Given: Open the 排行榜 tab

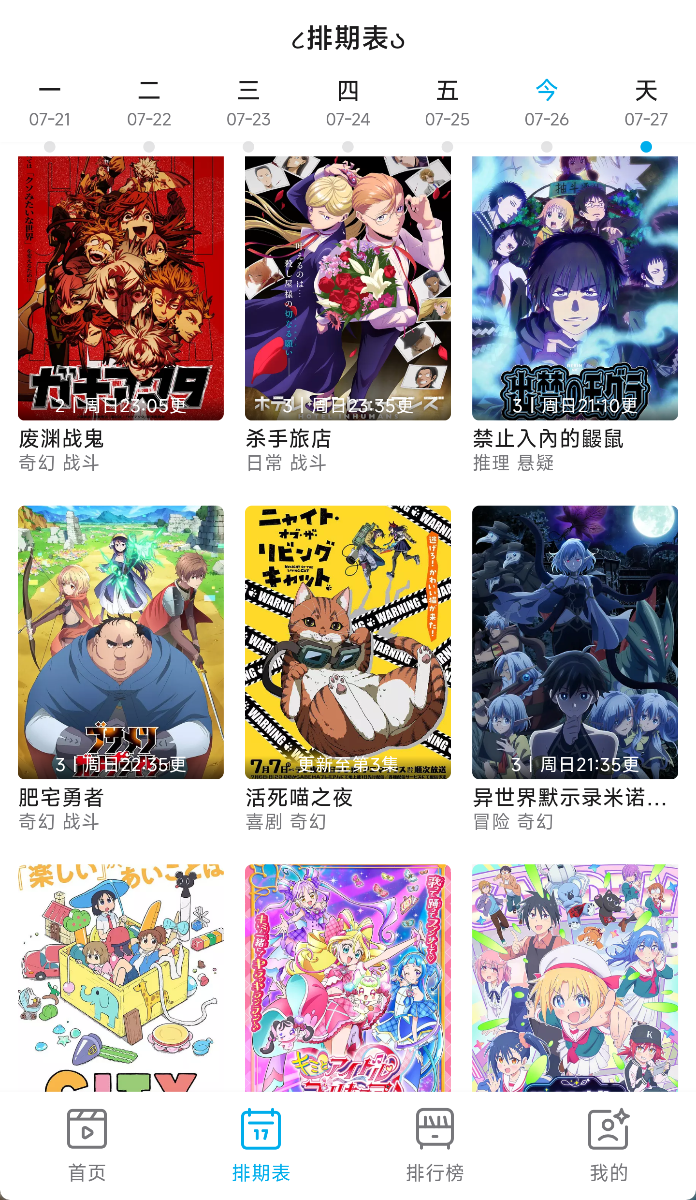Looking at the screenshot, I should coord(435,1146).
